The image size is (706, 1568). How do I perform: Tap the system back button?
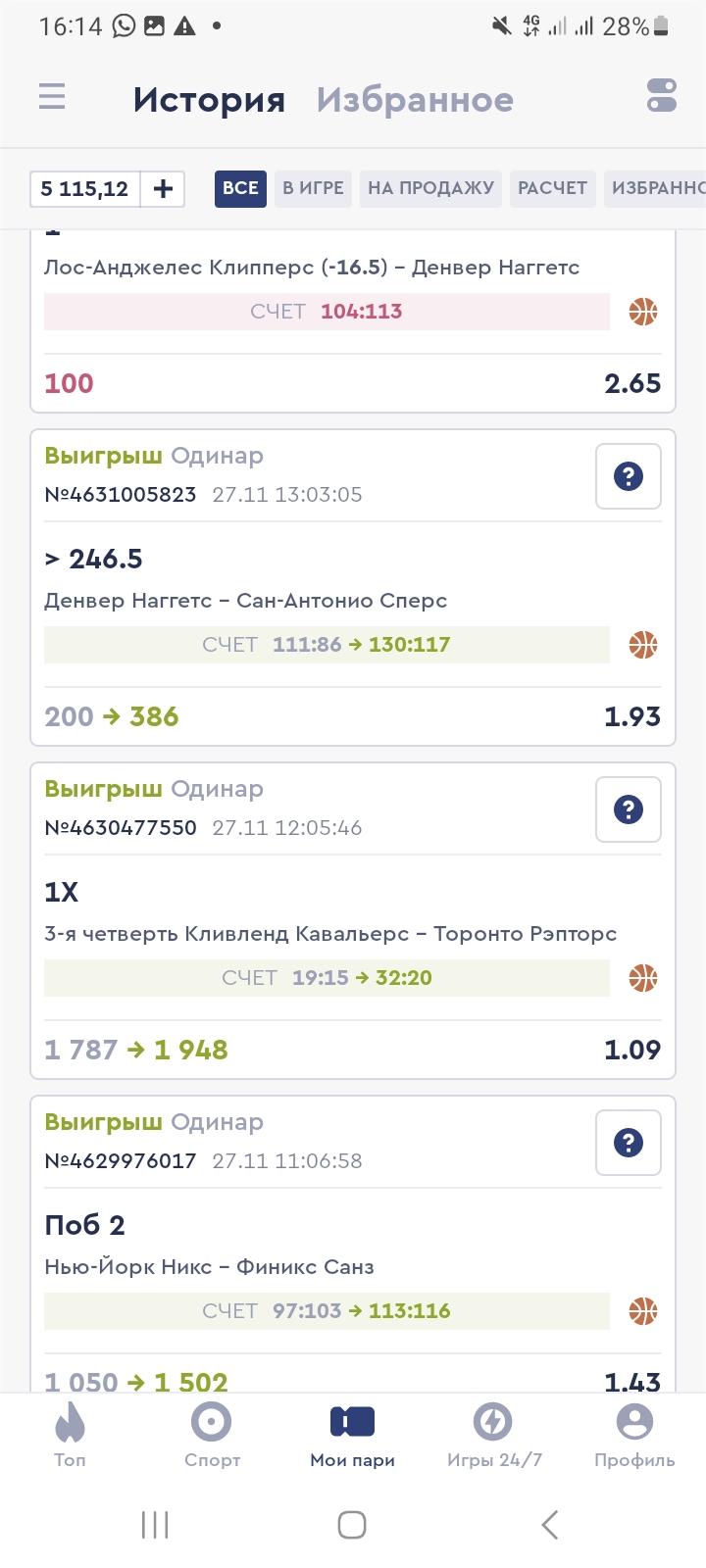(550, 1525)
